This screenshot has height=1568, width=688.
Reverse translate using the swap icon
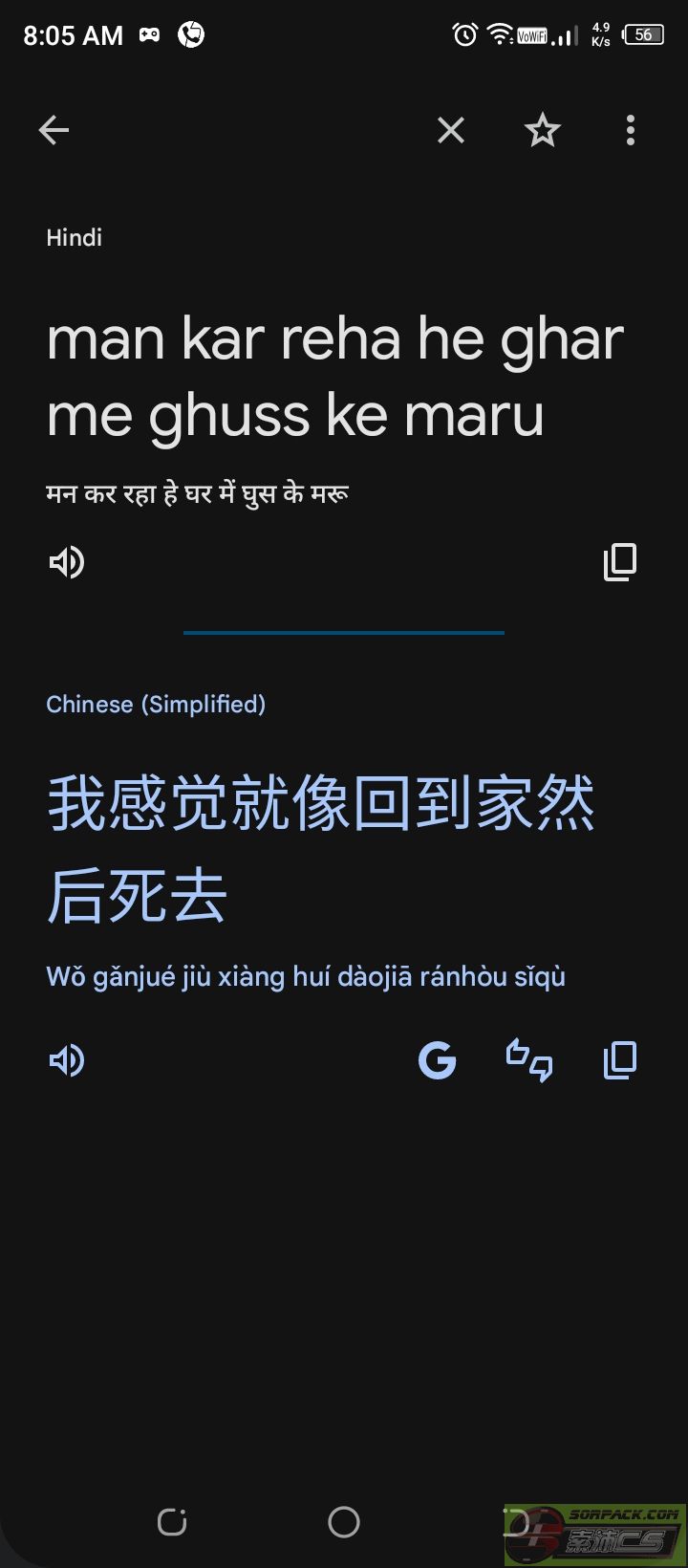coord(528,1060)
